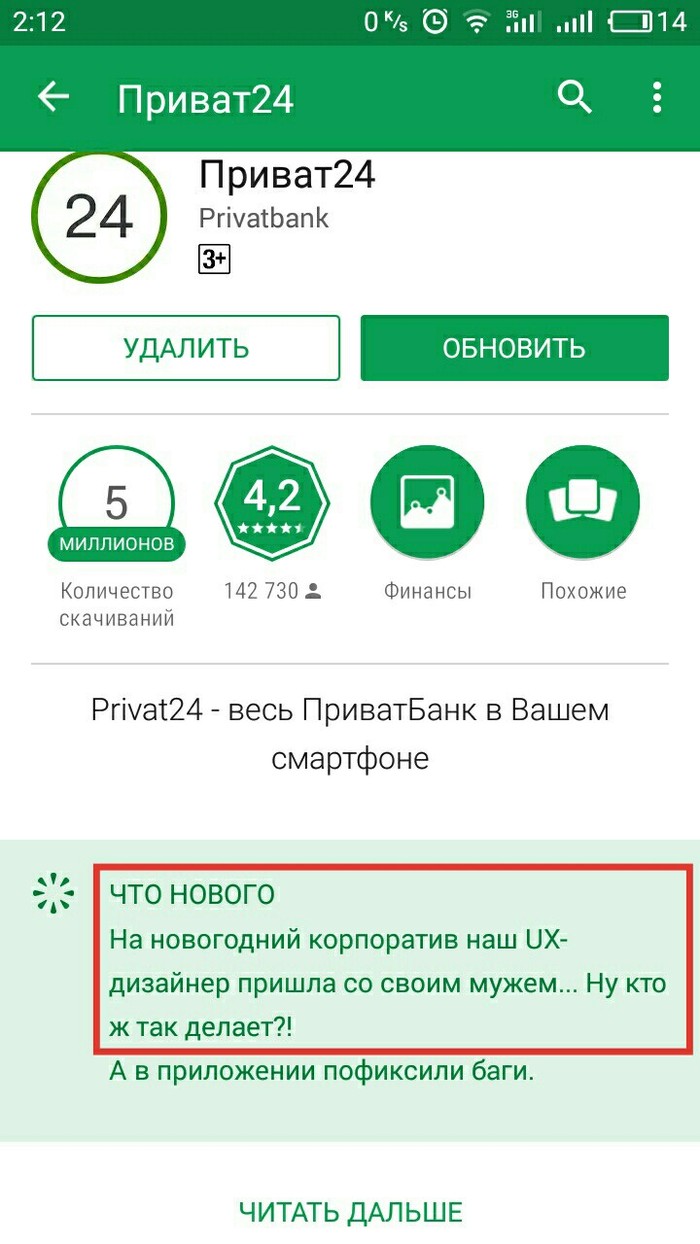Tap ЧИТАТЬ ДАЛЬШЕ to expand description

(350, 1212)
